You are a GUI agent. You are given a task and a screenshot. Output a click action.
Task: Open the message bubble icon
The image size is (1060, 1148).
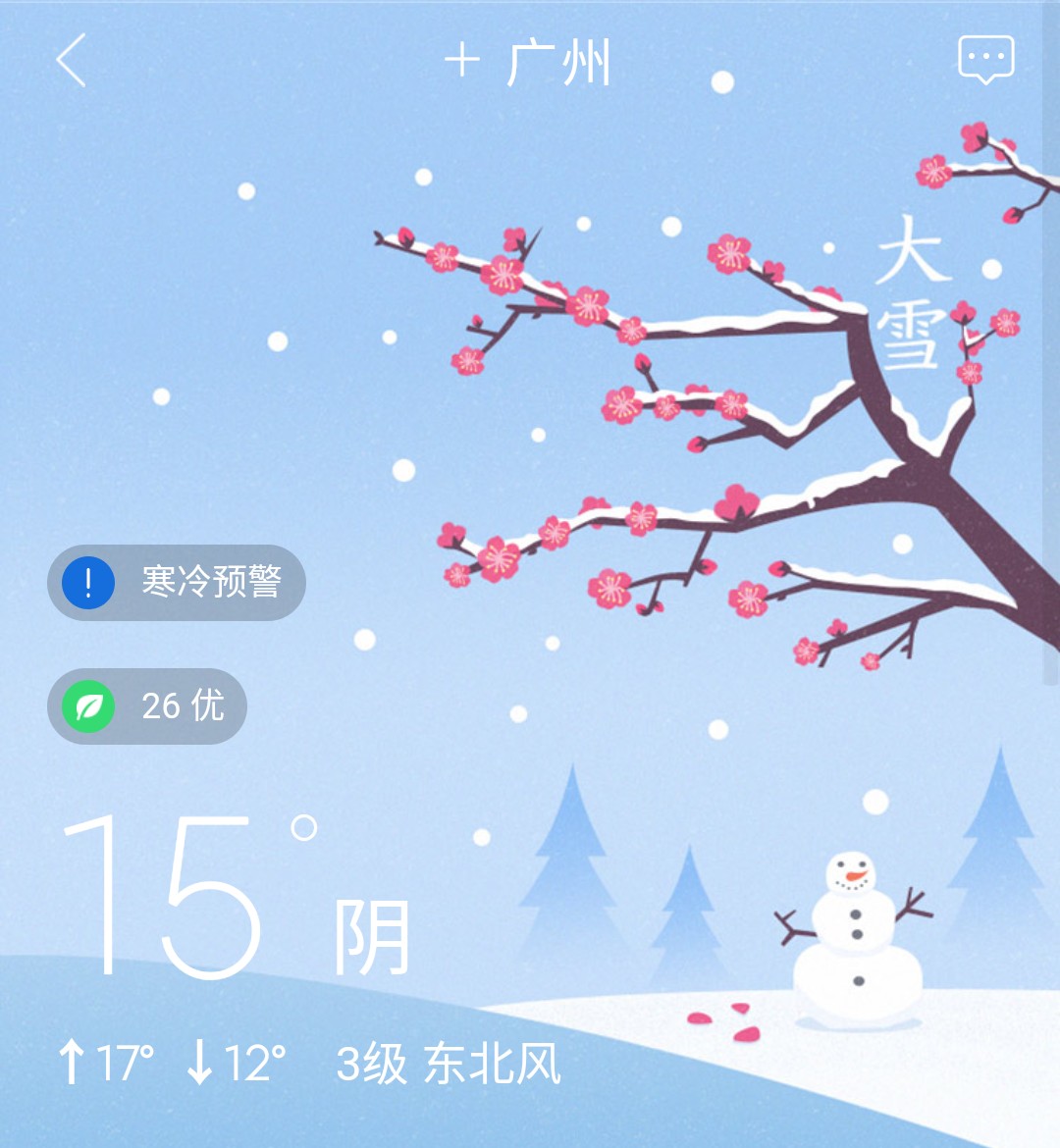pyautogui.click(x=985, y=60)
